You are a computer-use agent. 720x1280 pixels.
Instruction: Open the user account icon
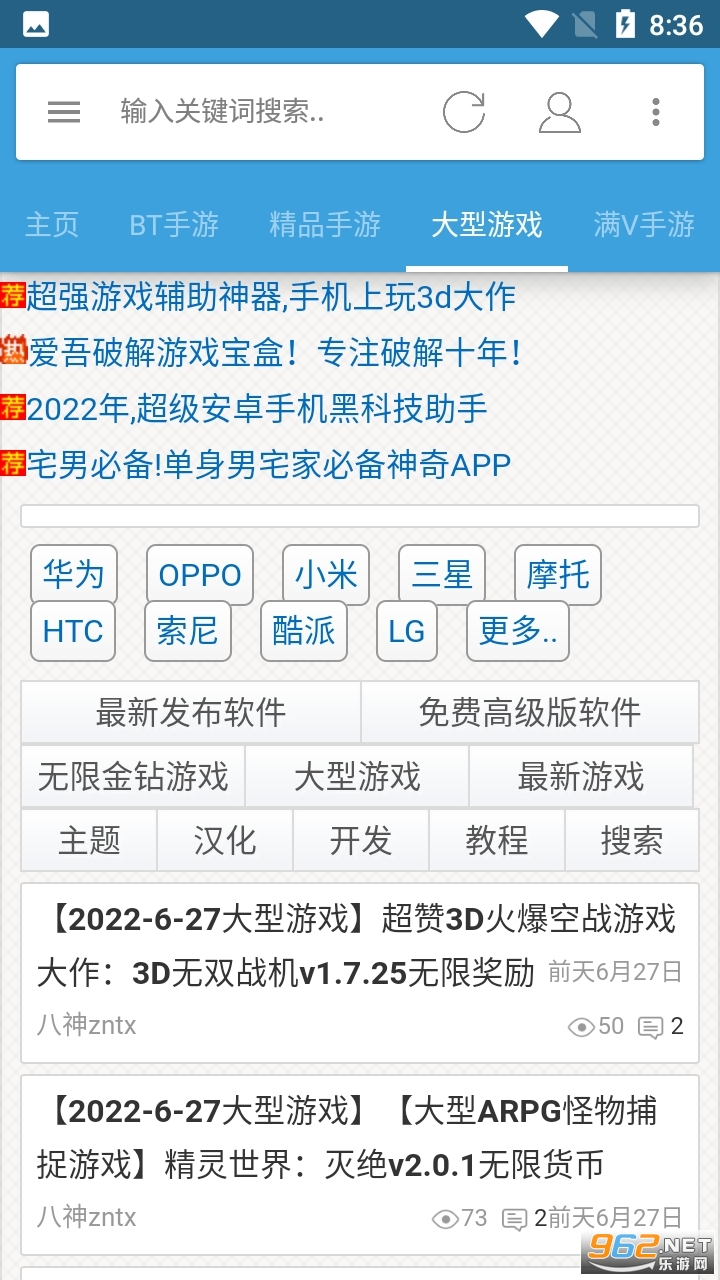(x=559, y=111)
